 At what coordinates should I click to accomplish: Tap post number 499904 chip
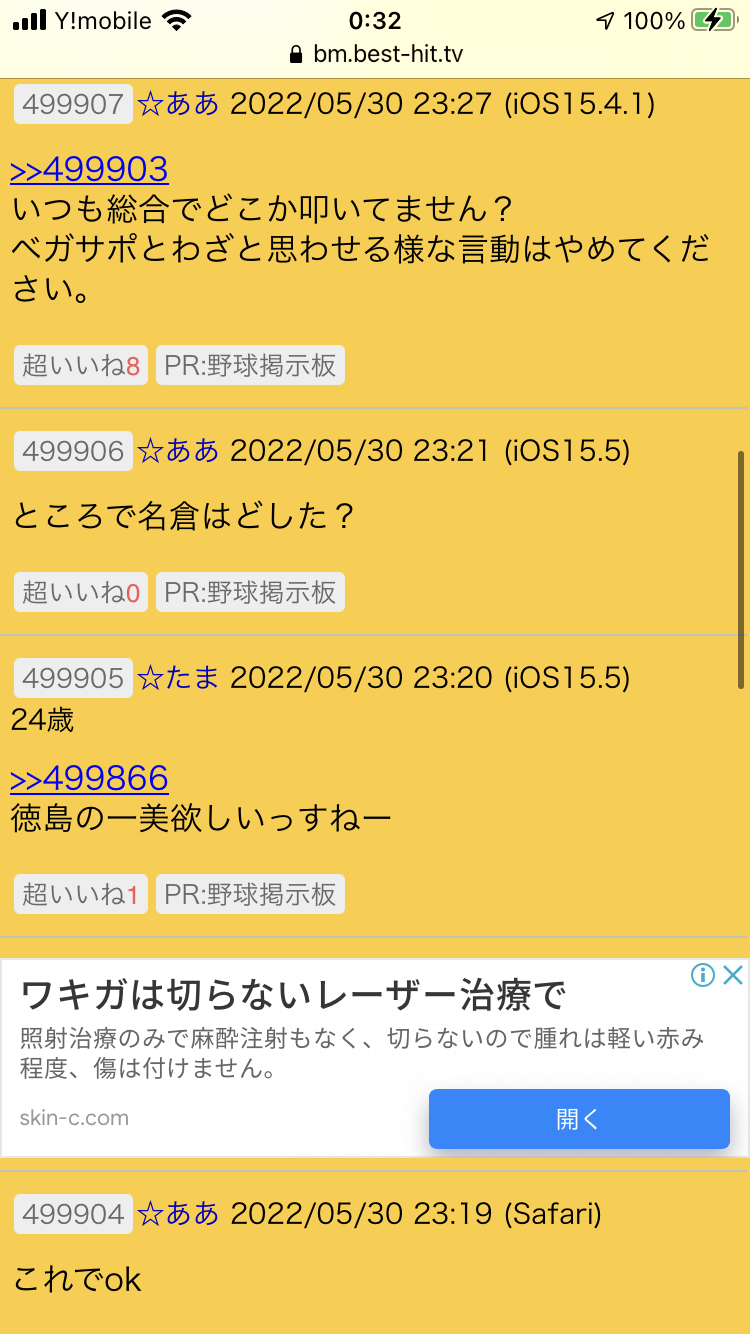coord(73,1214)
